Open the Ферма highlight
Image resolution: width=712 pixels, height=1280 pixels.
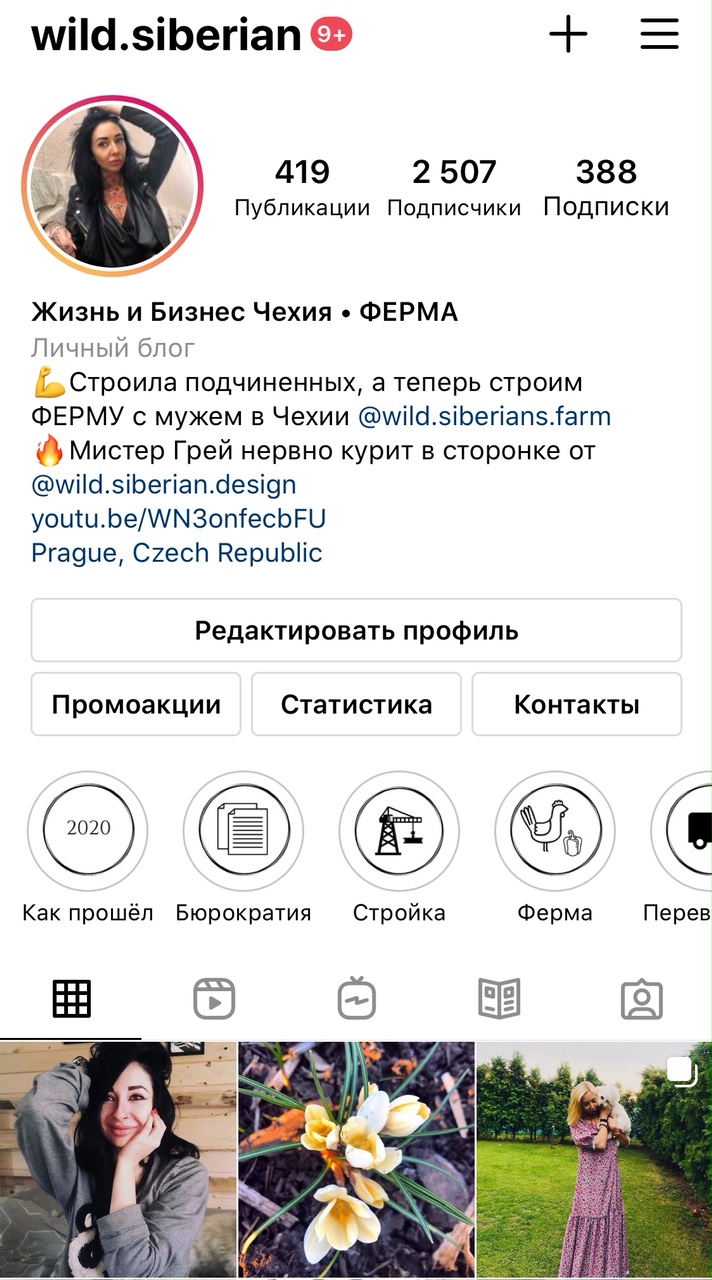coord(555,830)
